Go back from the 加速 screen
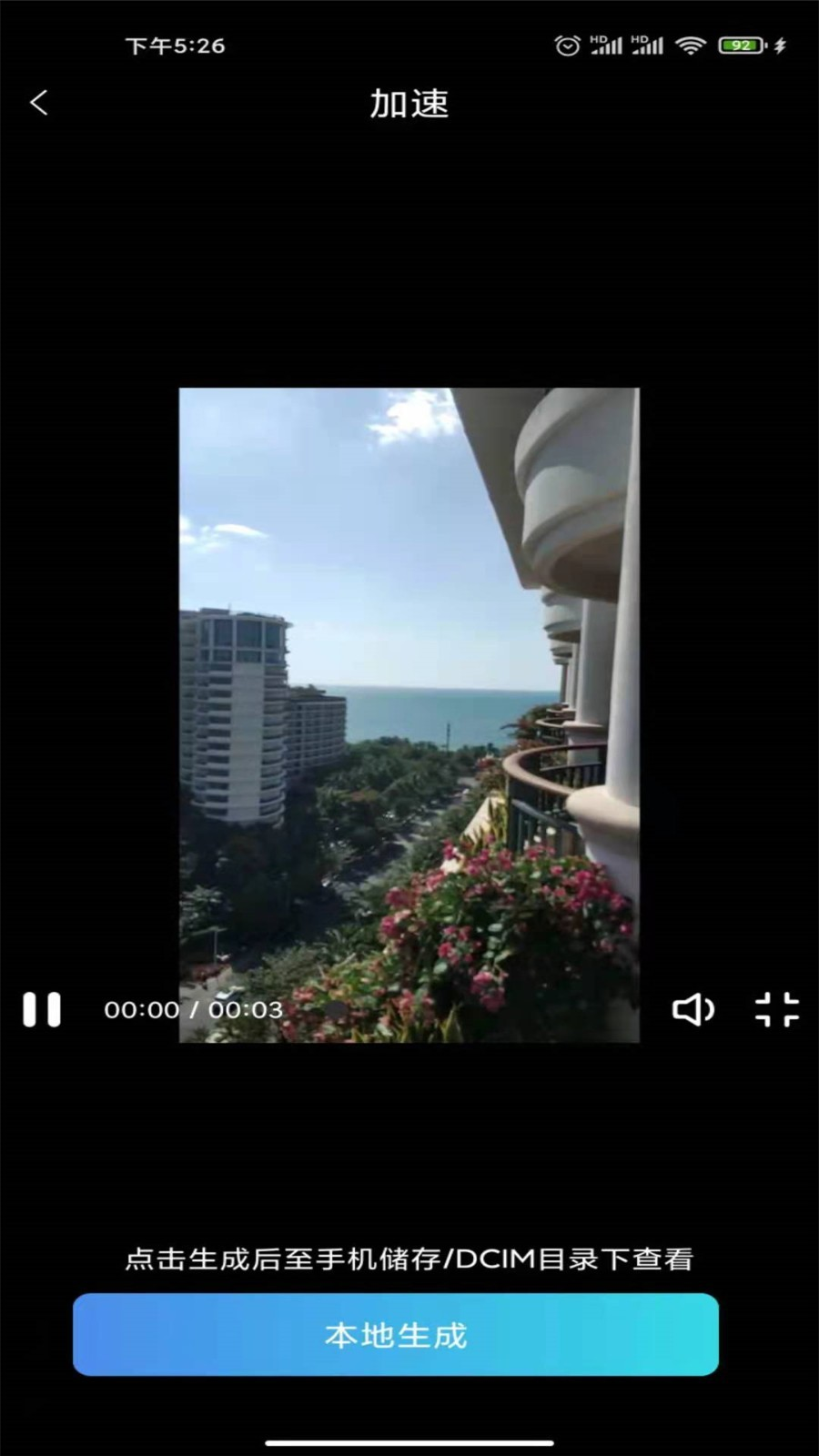This screenshot has height=1456, width=819. [38, 103]
